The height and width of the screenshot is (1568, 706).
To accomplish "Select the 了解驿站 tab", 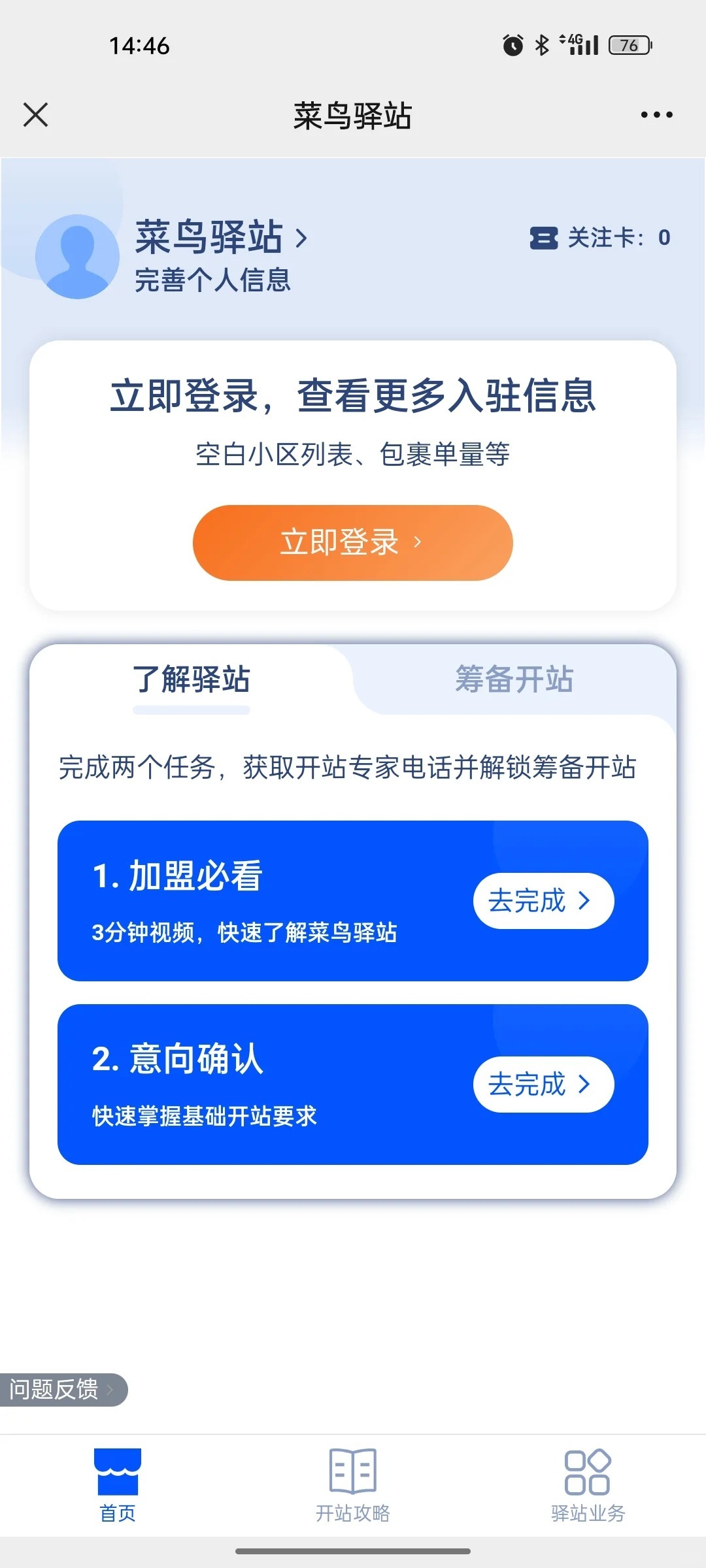I will [x=192, y=679].
